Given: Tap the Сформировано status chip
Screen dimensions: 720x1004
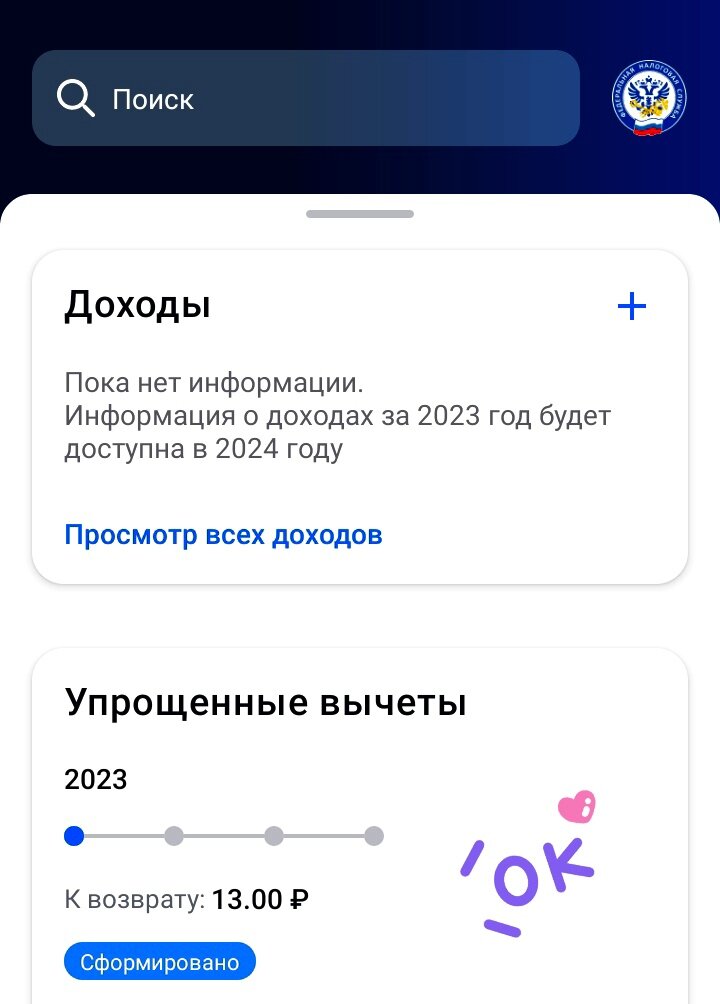Looking at the screenshot, I should (160, 961).
